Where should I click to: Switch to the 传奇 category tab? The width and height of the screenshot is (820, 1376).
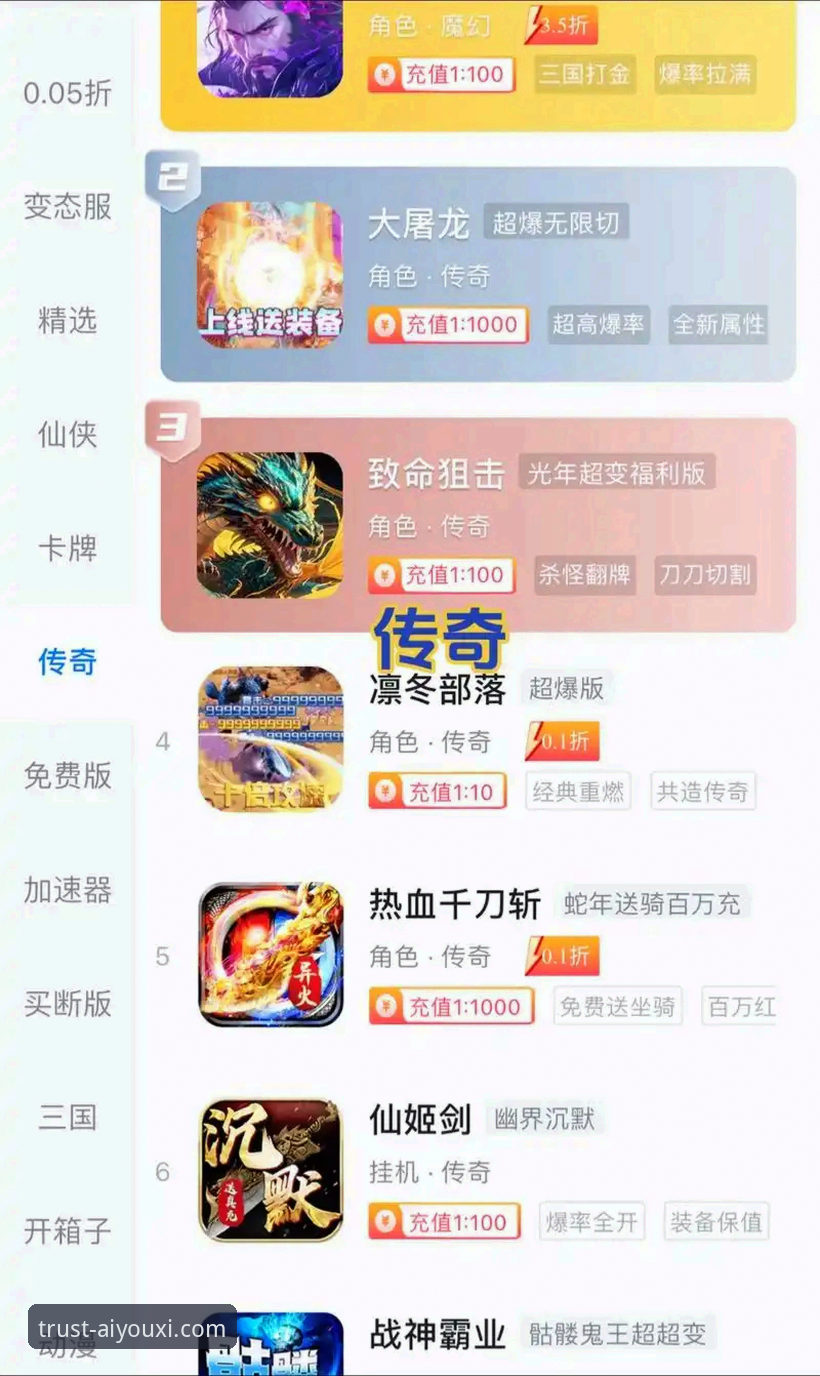click(66, 662)
